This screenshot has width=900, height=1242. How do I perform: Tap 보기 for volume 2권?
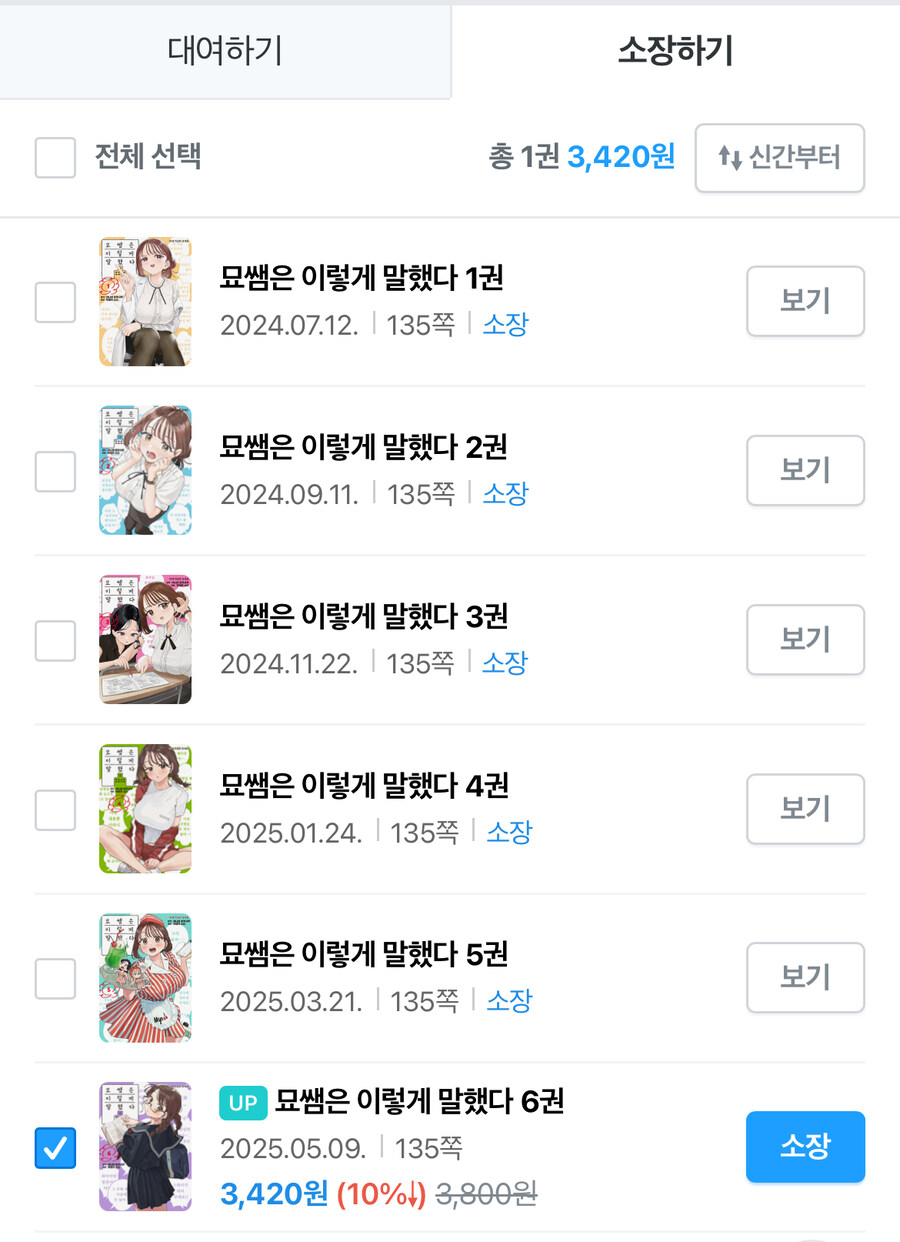pos(805,470)
